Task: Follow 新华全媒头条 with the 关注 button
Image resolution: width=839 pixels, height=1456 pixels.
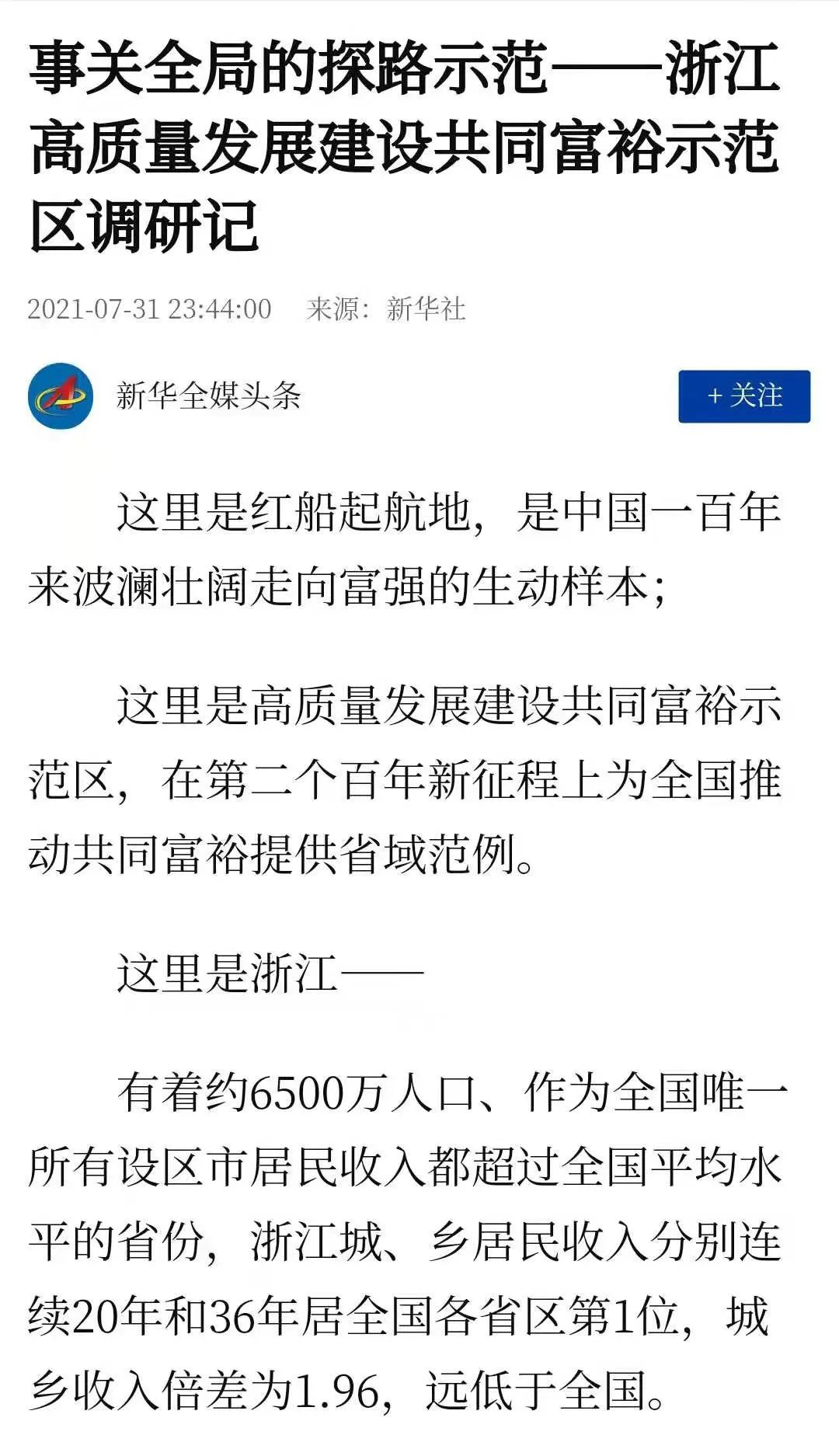Action: 743,396
